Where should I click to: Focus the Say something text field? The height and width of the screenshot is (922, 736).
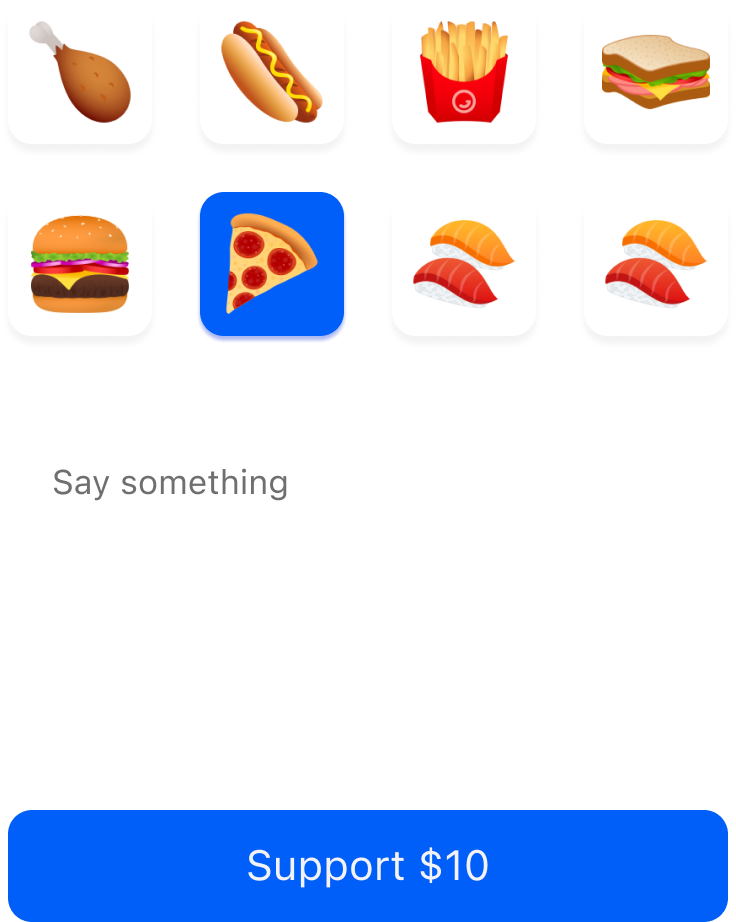coord(368,572)
